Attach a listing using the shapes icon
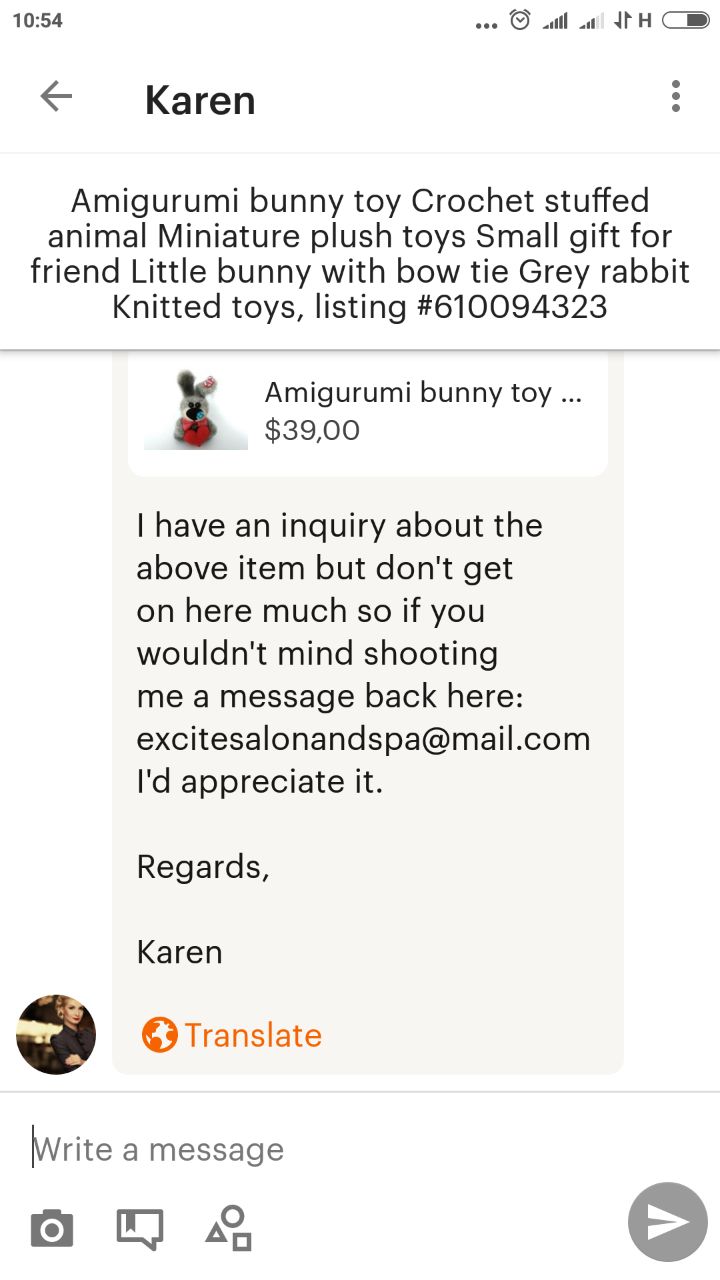The height and width of the screenshot is (1280, 720). pos(228,1227)
